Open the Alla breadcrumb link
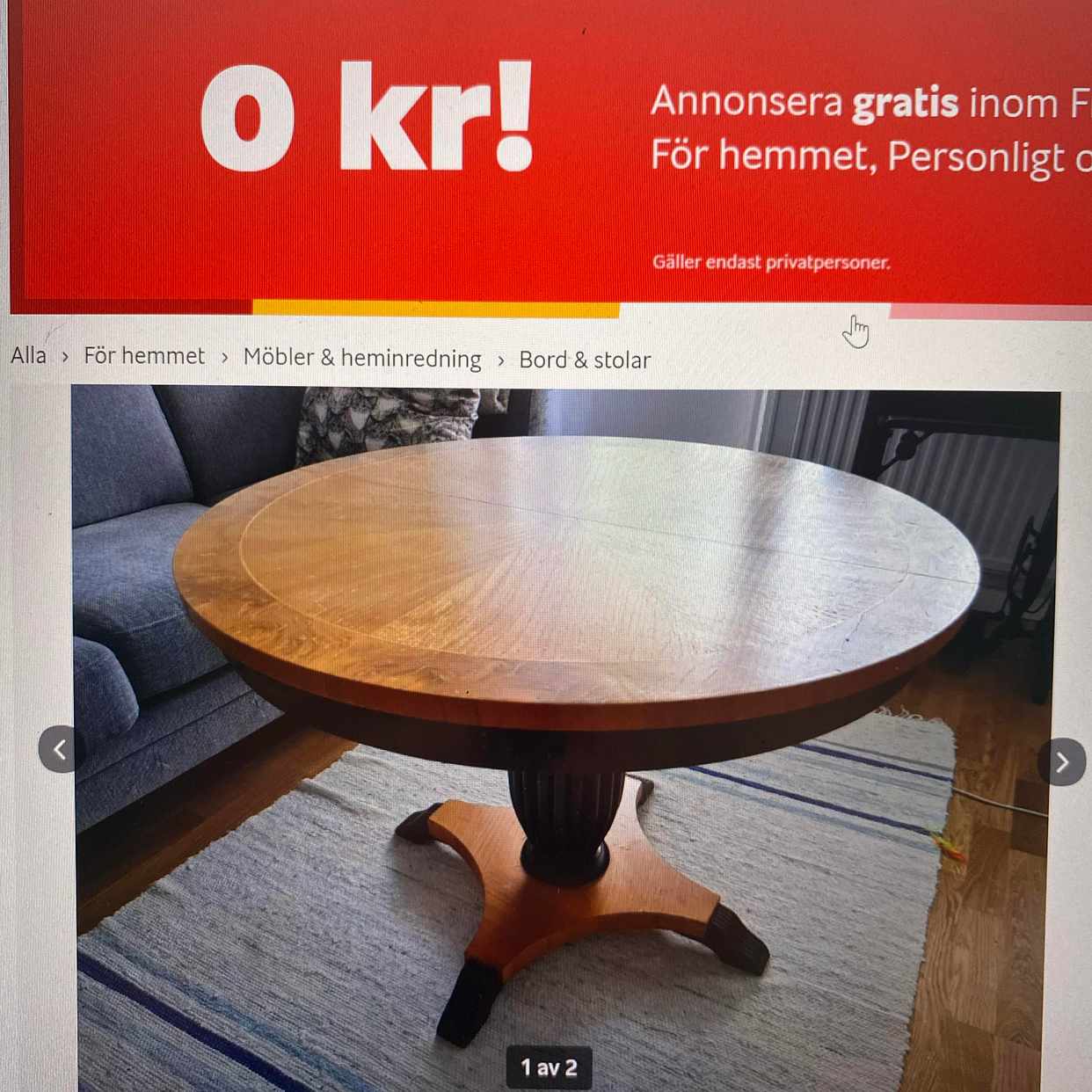This screenshot has width=1092, height=1092. tap(28, 355)
